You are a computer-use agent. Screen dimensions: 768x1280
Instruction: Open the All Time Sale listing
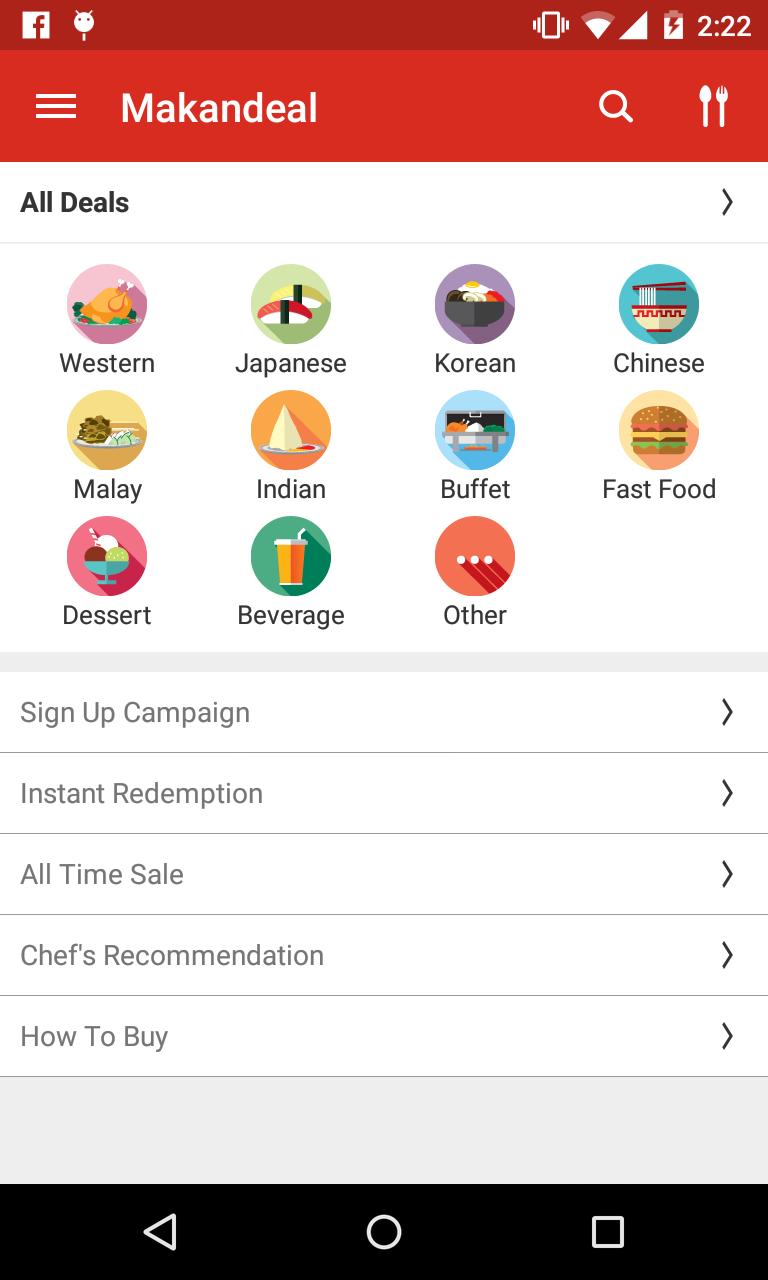tap(384, 874)
